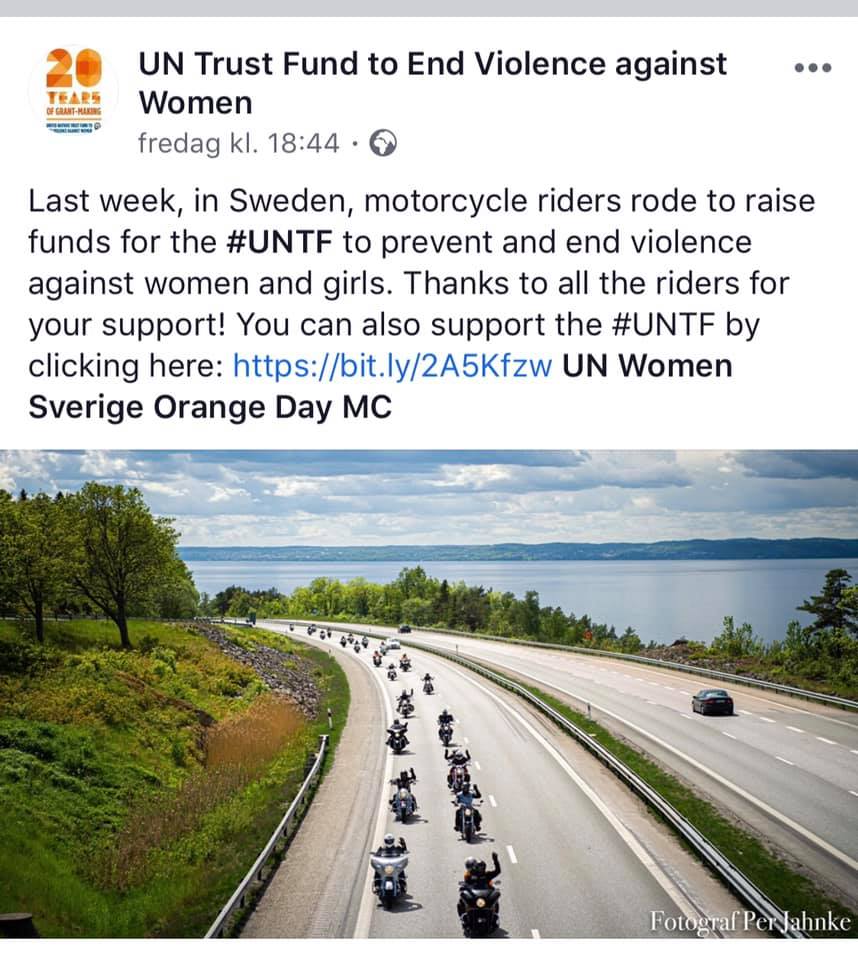Image resolution: width=858 pixels, height=960 pixels.
Task: Follow the bit.ly/2A5Kfzw link
Action: click(392, 365)
